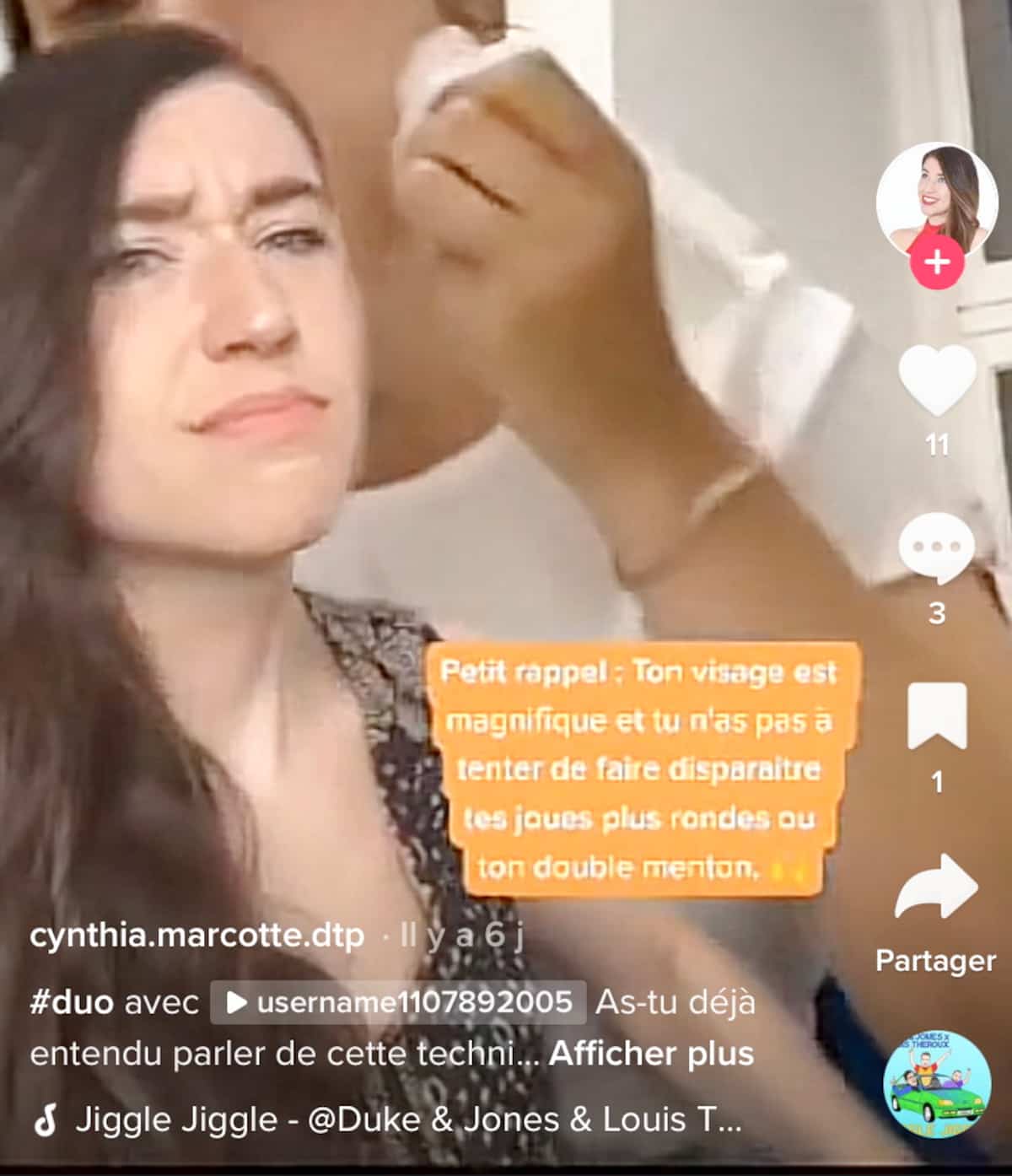Open the comments section
Viewport: 1012px width, 1176px height.
pyautogui.click(x=936, y=549)
